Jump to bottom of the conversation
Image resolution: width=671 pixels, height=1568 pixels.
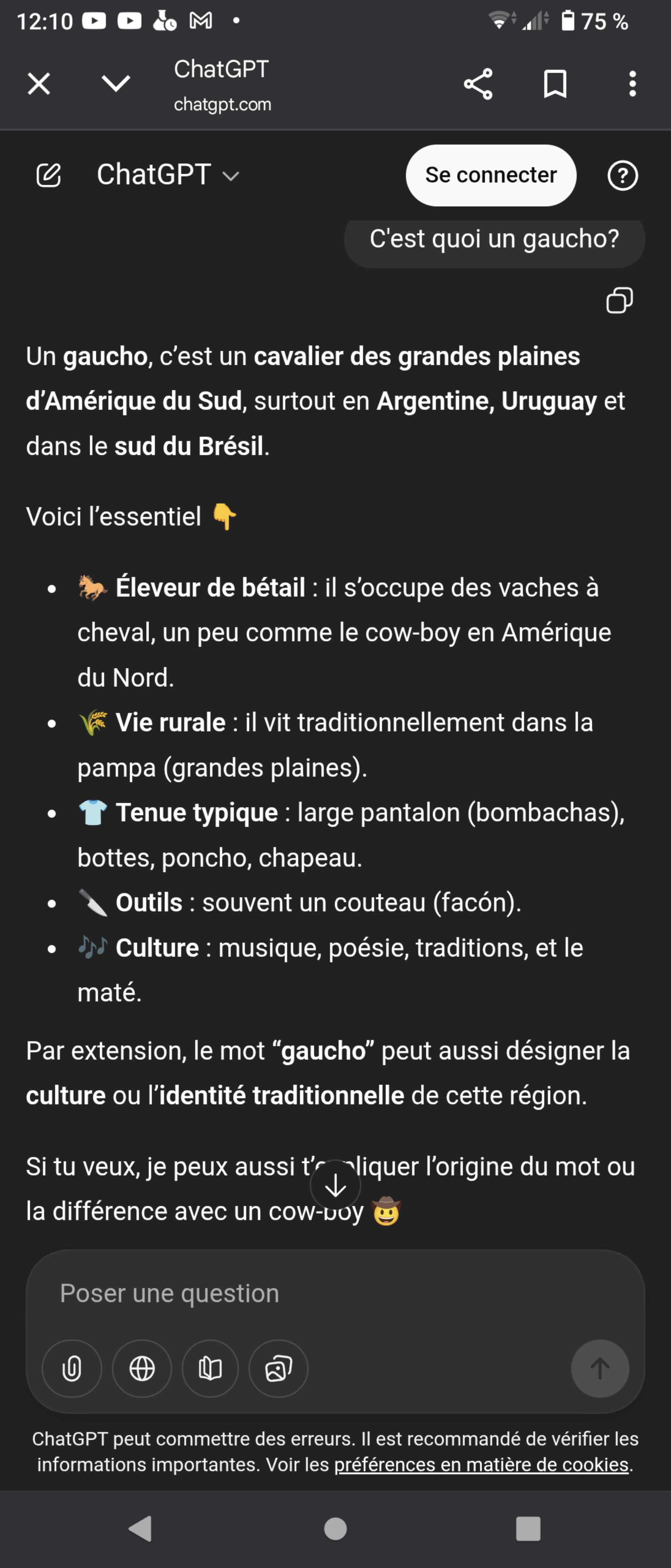(x=335, y=1185)
